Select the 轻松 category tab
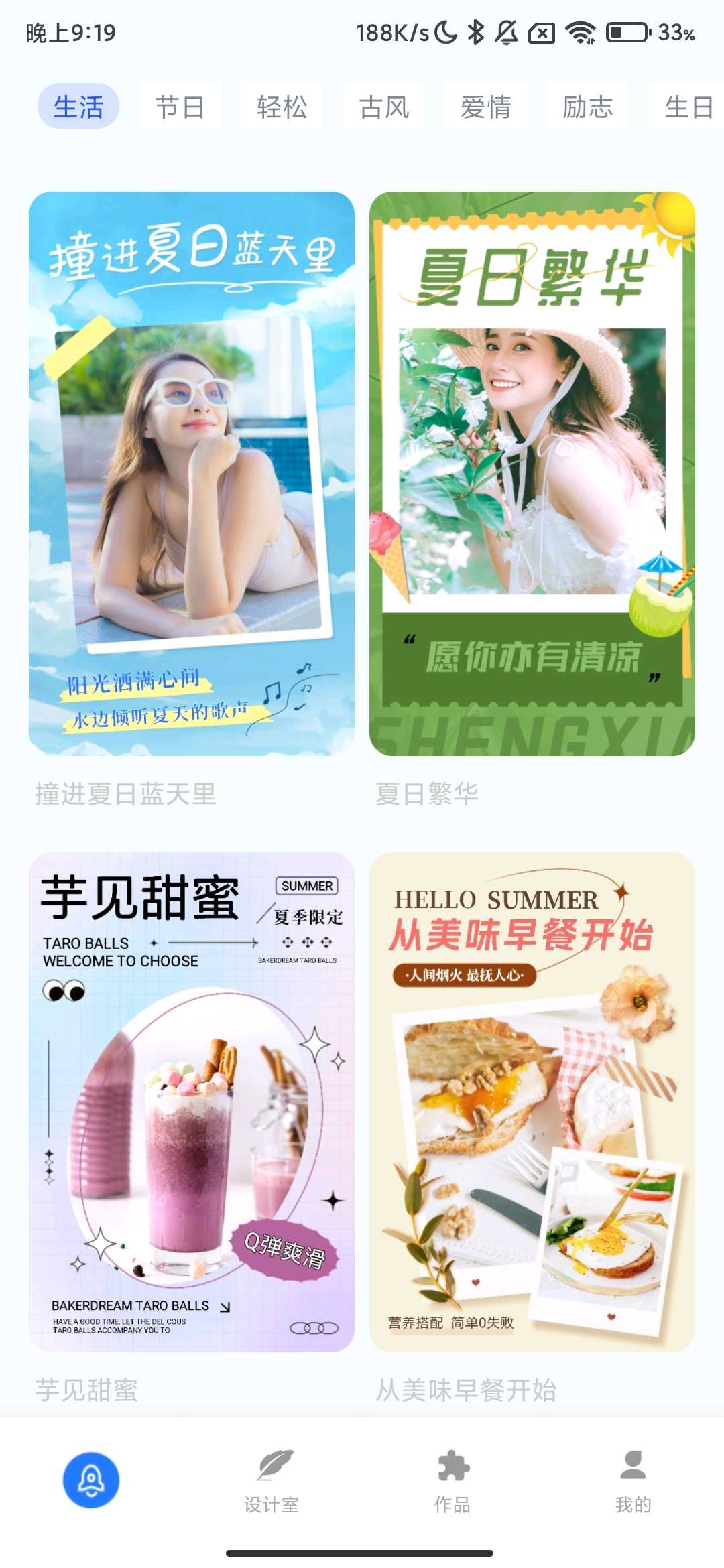The width and height of the screenshot is (724, 1568). point(282,107)
